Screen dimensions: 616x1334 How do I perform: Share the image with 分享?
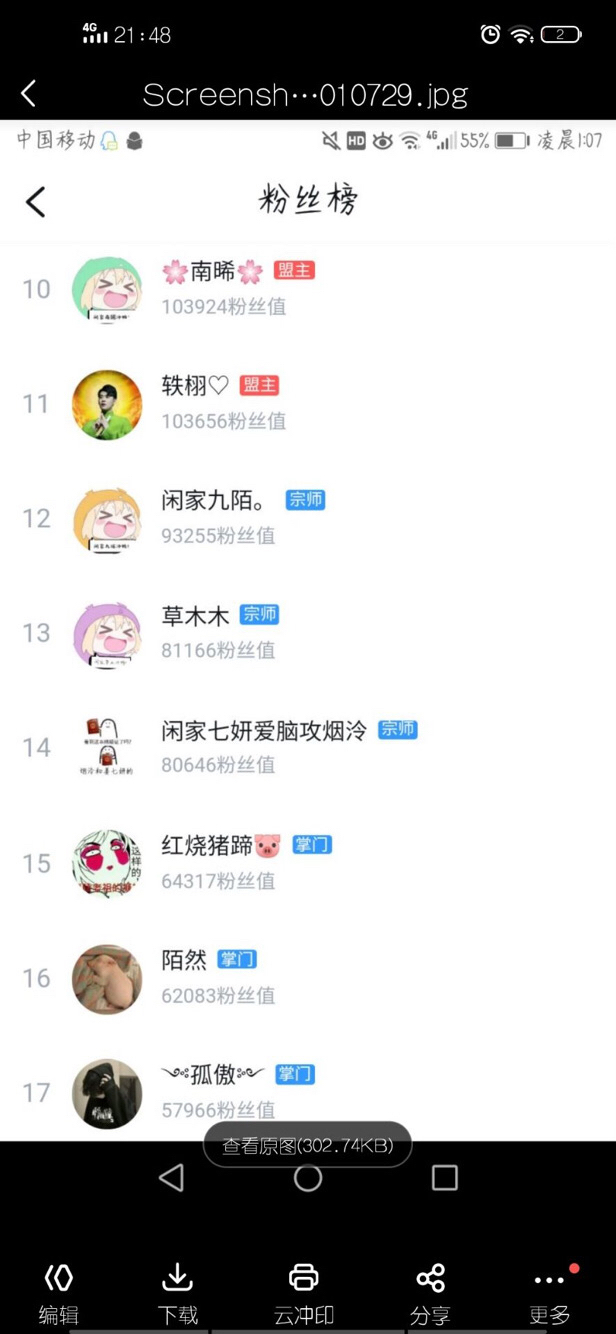pos(430,1290)
